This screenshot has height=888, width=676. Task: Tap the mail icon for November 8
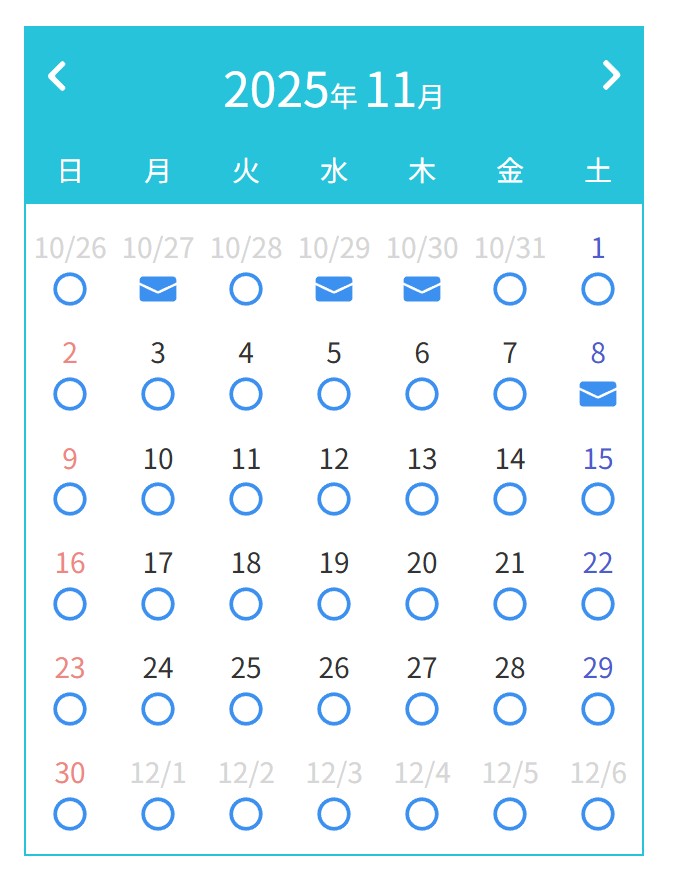coord(598,395)
